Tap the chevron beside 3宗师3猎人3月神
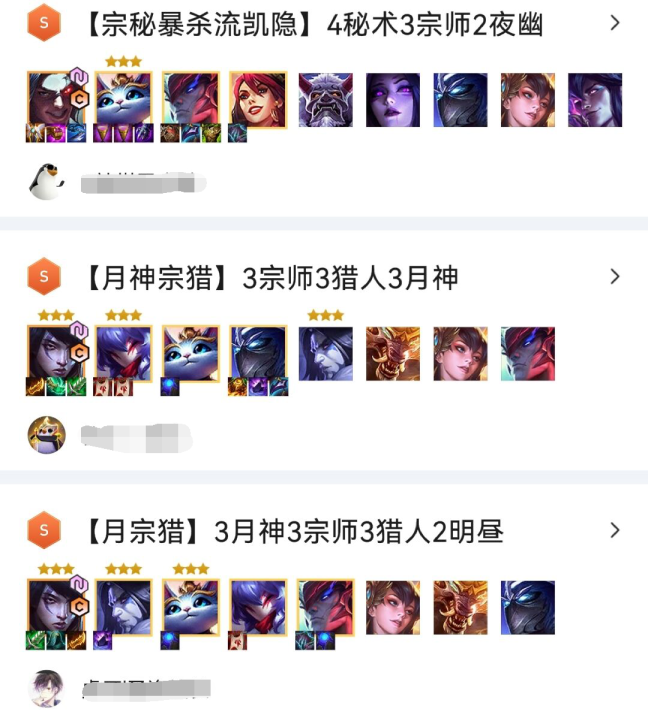This screenshot has height=721, width=648. (615, 276)
